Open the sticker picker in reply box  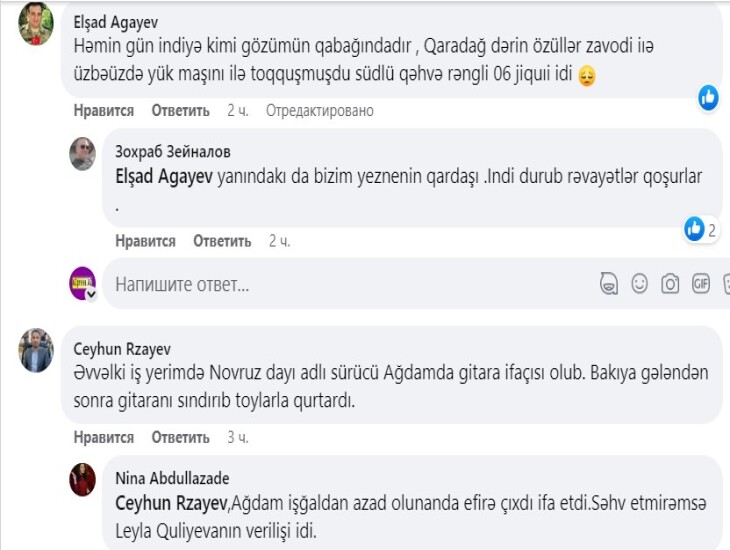pyautogui.click(x=608, y=284)
